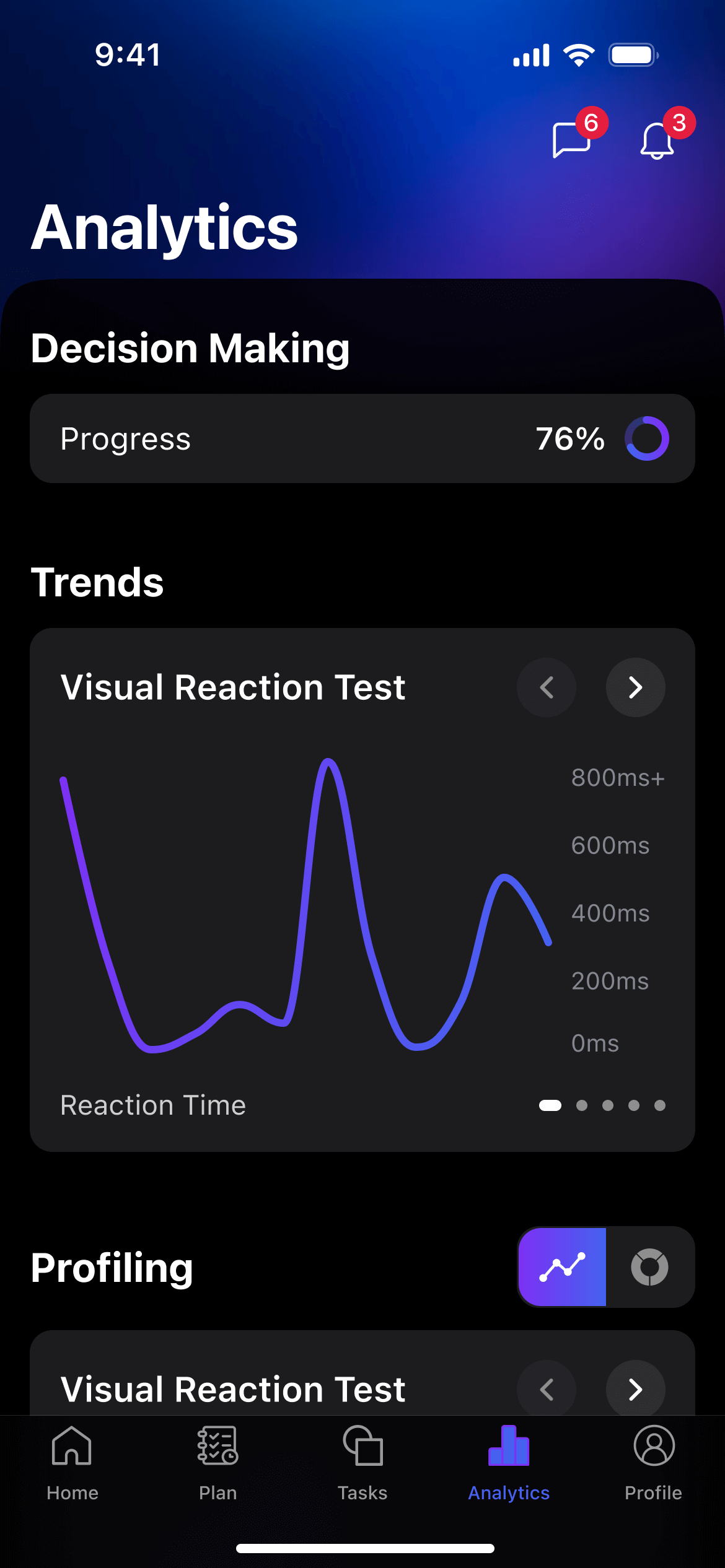Show previous chart in Trends card
The width and height of the screenshot is (725, 1568).
[x=547, y=687]
